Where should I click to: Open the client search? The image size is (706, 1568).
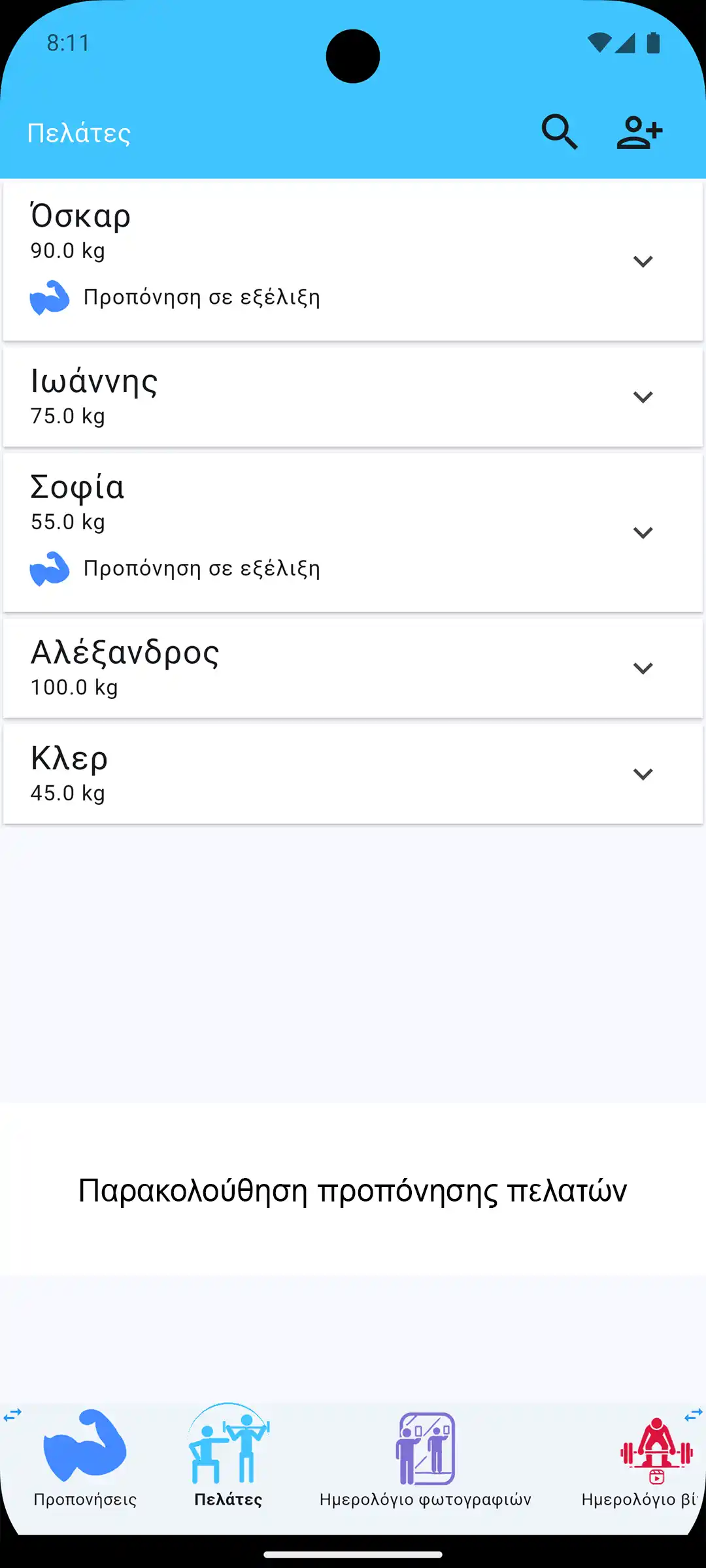[x=560, y=131]
